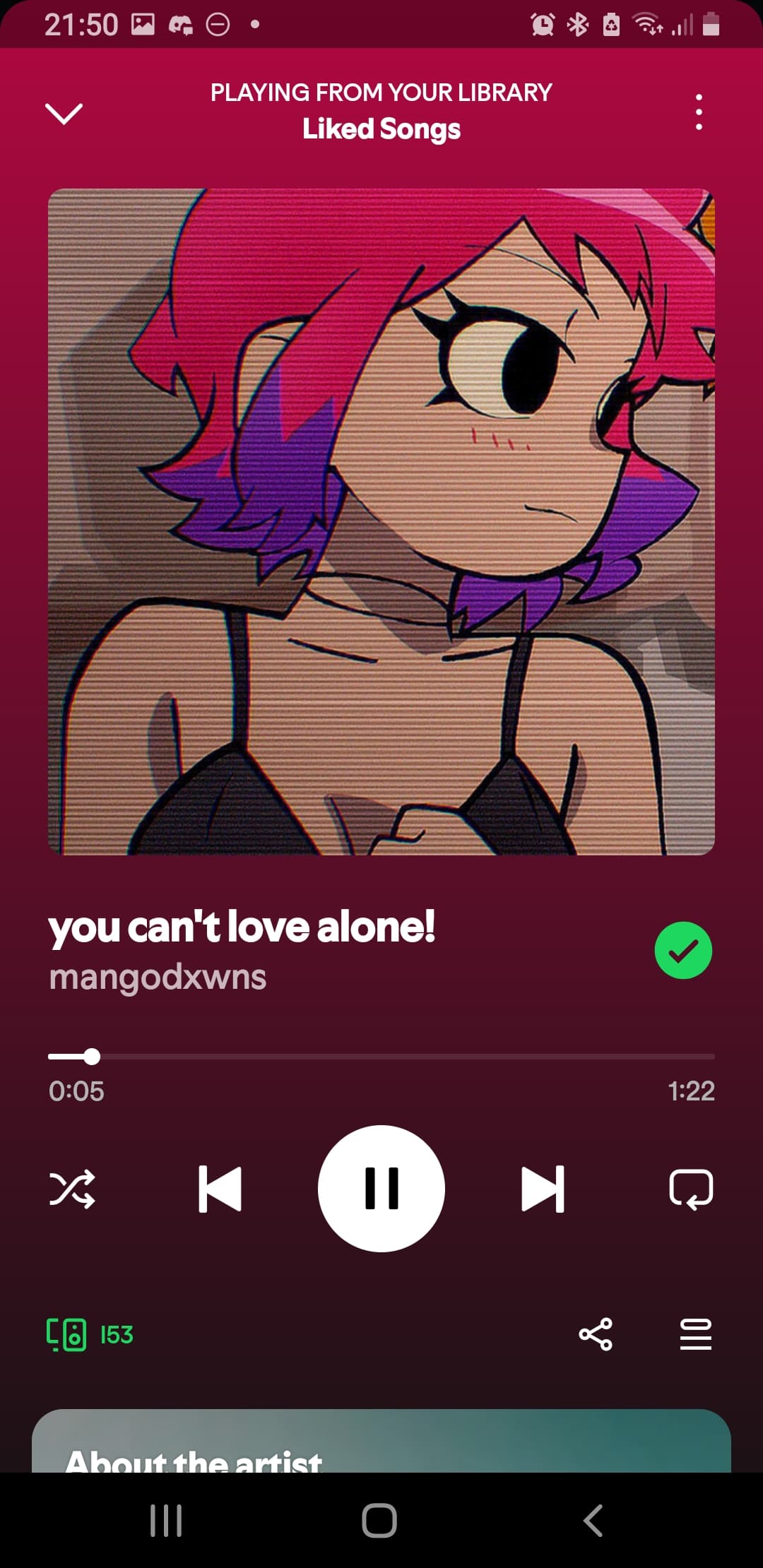Tap the playback progress bar
The height and width of the screenshot is (1568, 763).
[381, 1057]
